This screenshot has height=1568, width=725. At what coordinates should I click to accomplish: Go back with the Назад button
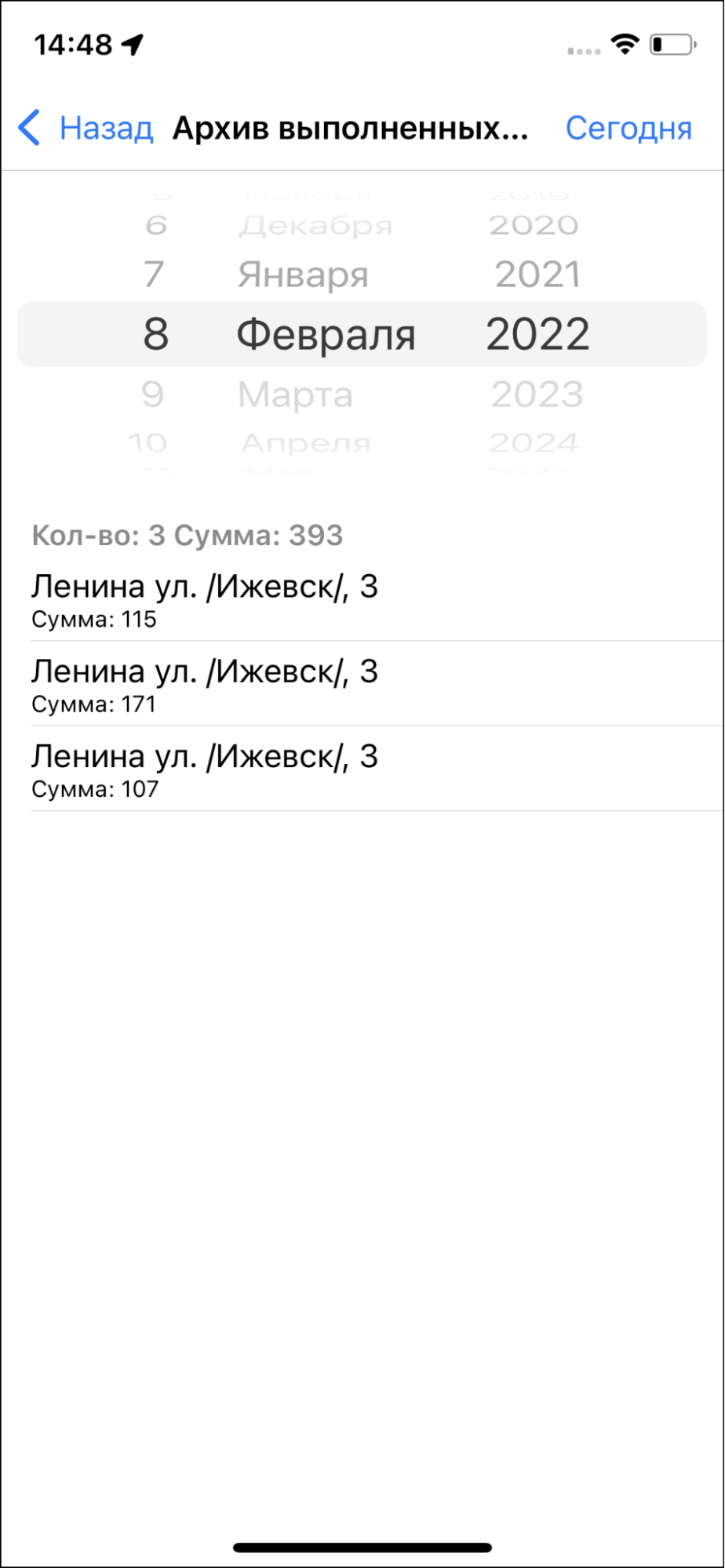tap(86, 128)
